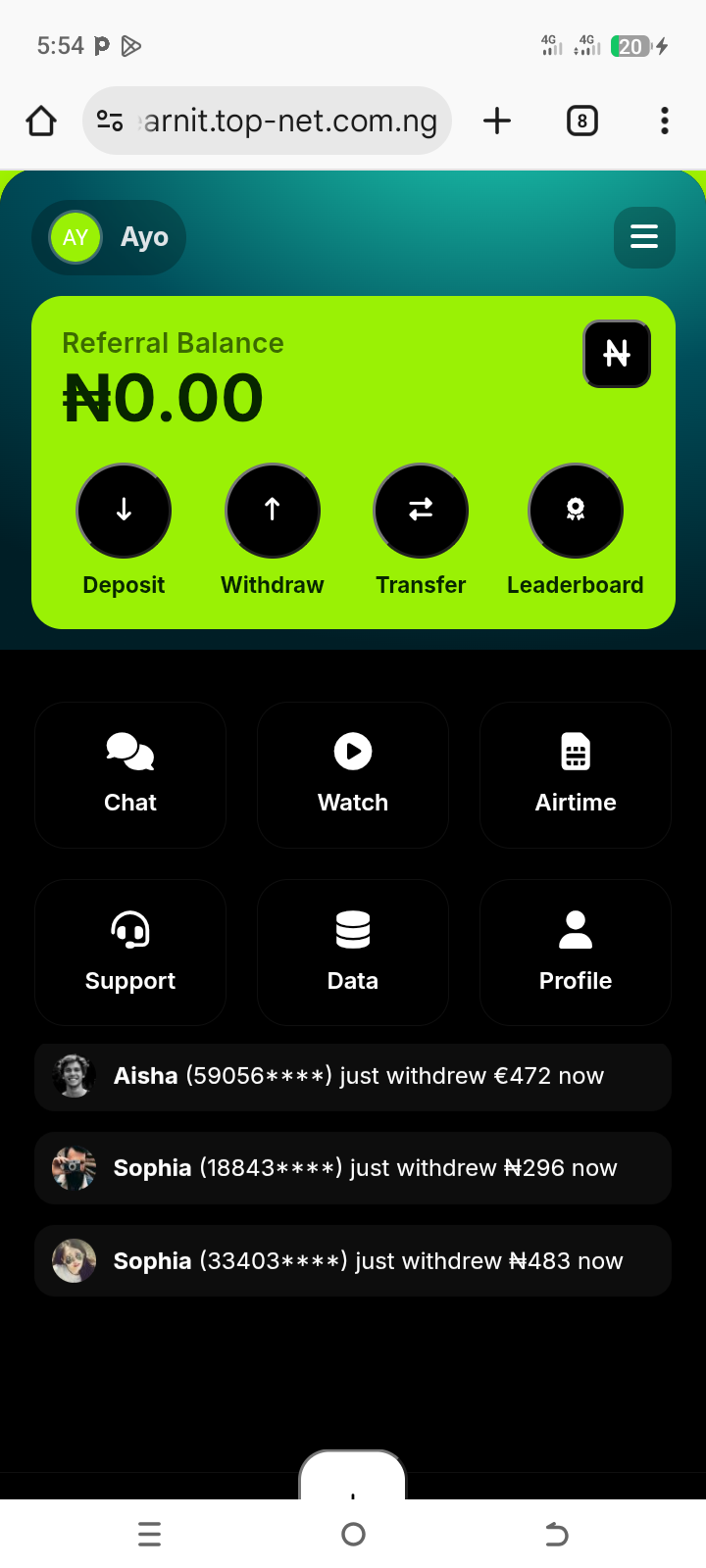Image resolution: width=706 pixels, height=1568 pixels.
Task: Select the Data tile
Action: (353, 952)
